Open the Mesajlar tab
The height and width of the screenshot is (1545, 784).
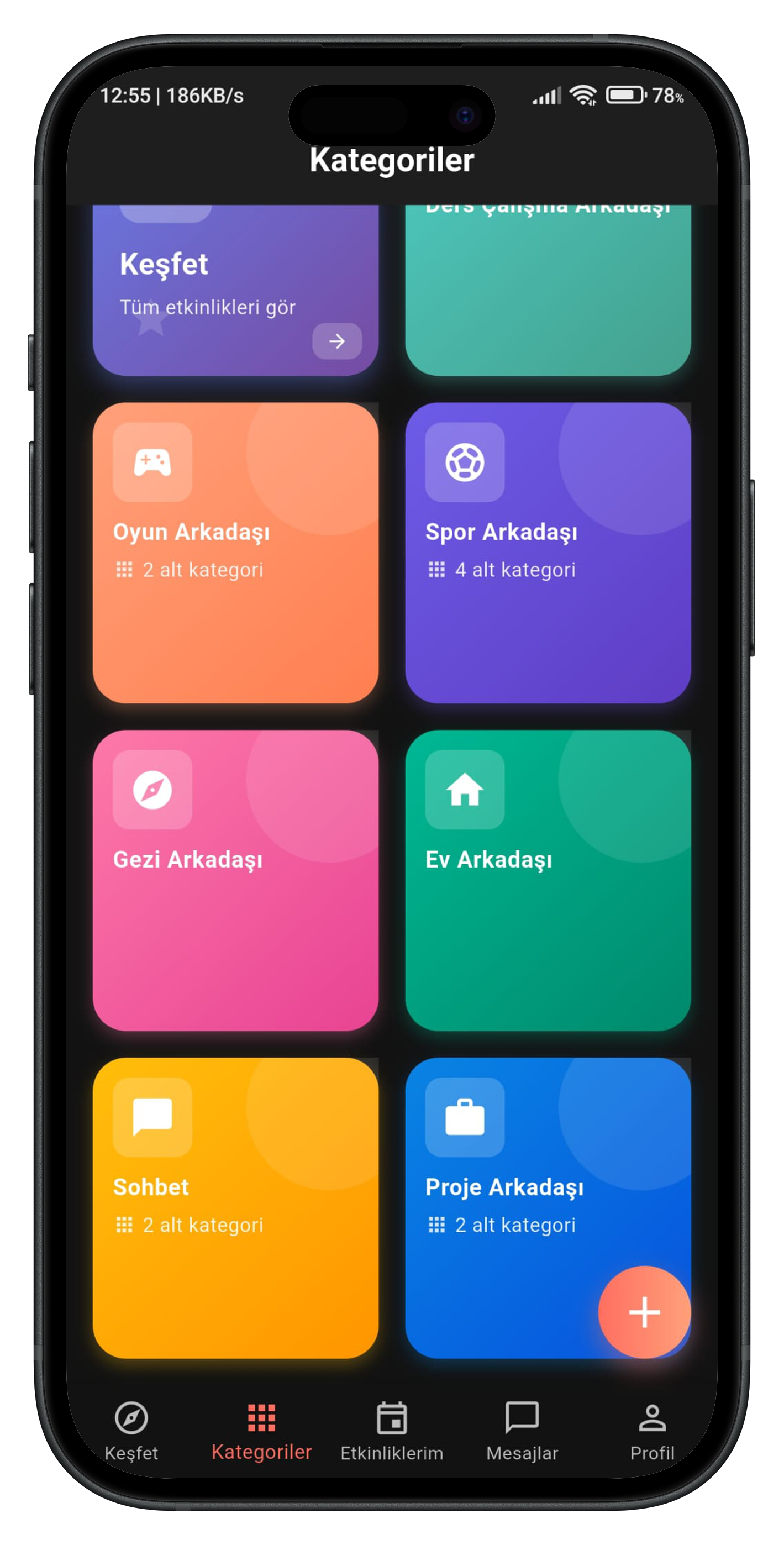(x=522, y=1431)
